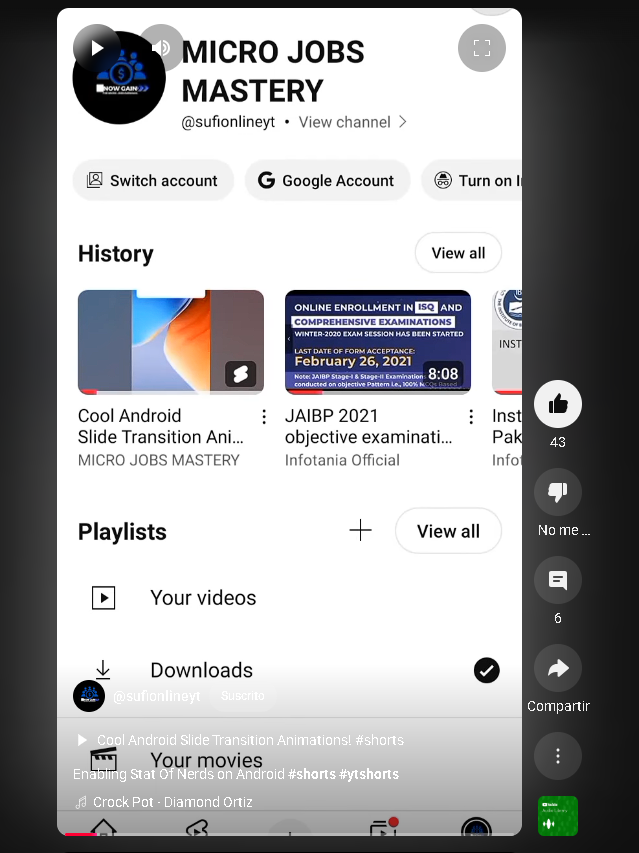The width and height of the screenshot is (639, 853).
Task: Open the three-dot more options menu
Action: (557, 756)
